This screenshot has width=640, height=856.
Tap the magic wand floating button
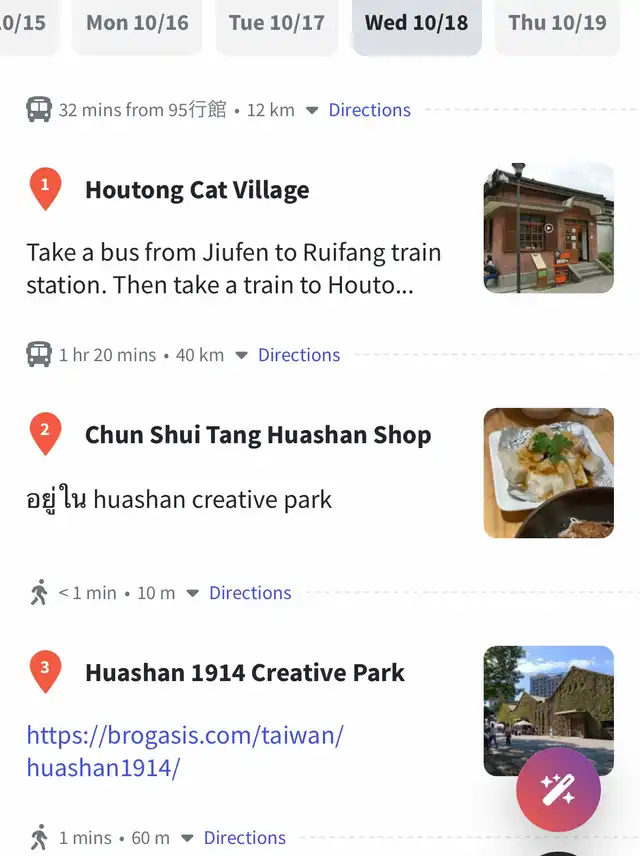[x=558, y=790]
